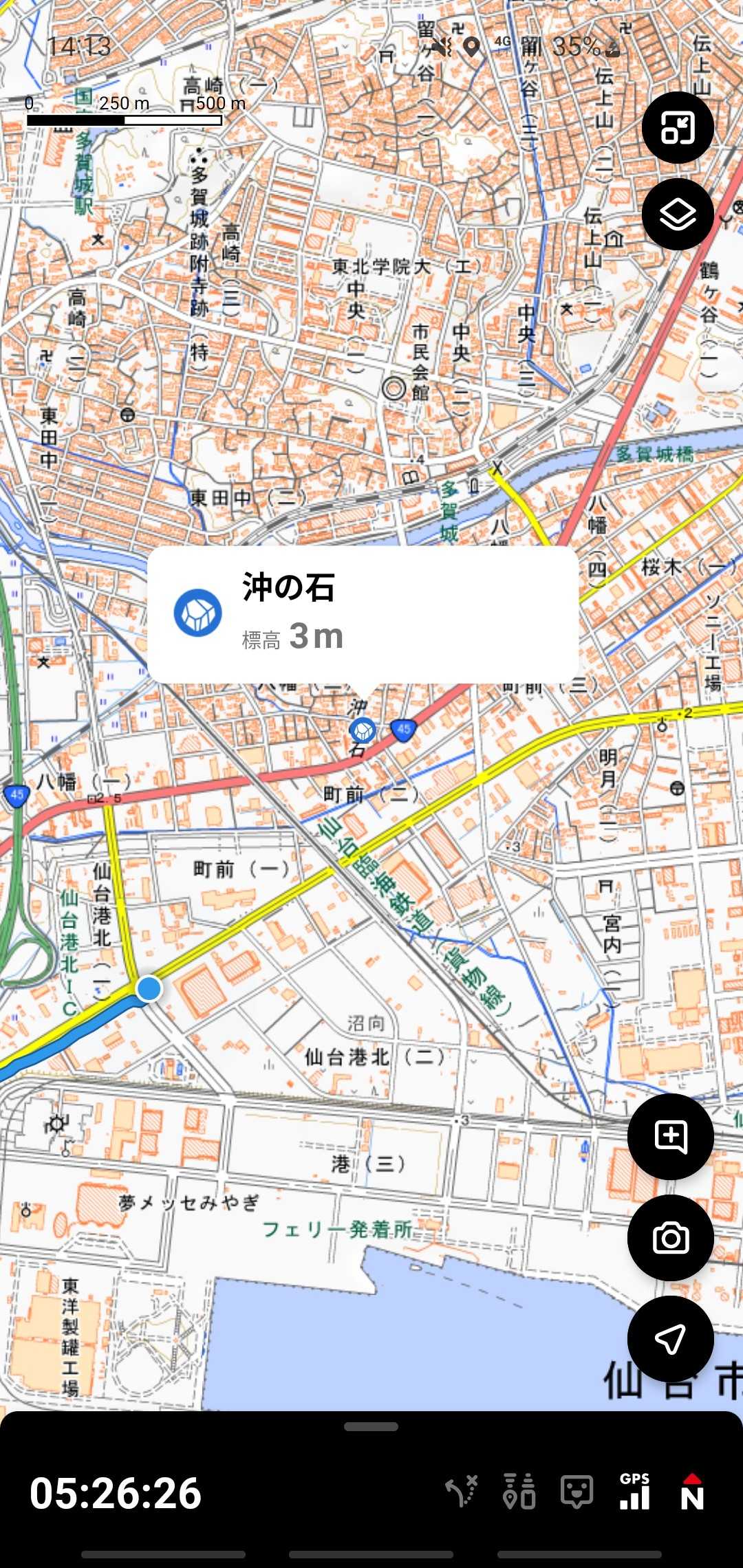Screen dimensions: 743x1568
Task: Open the camera to take a photo
Action: click(670, 1238)
